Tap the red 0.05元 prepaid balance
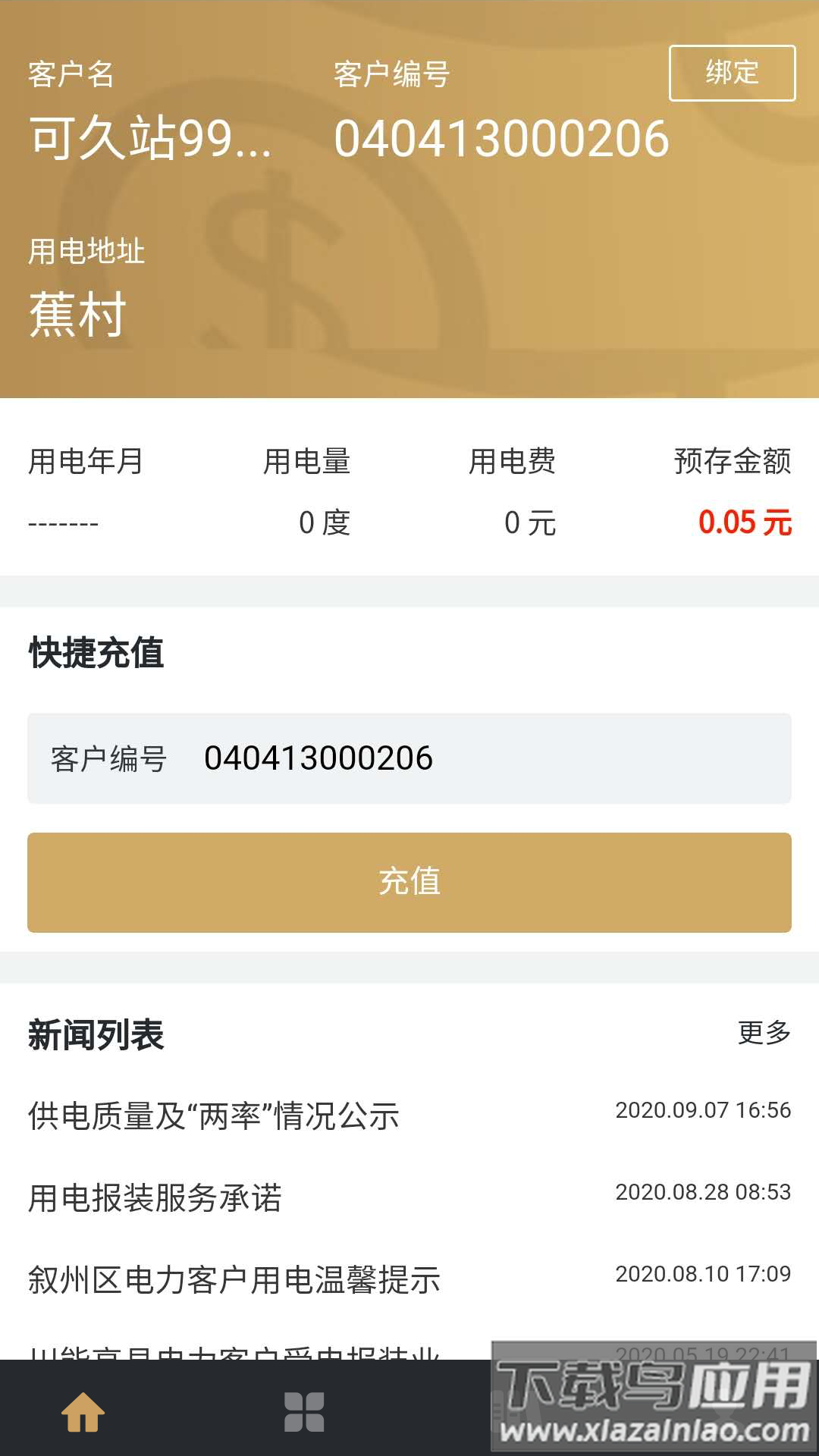This screenshot has height=1456, width=819. [744, 523]
